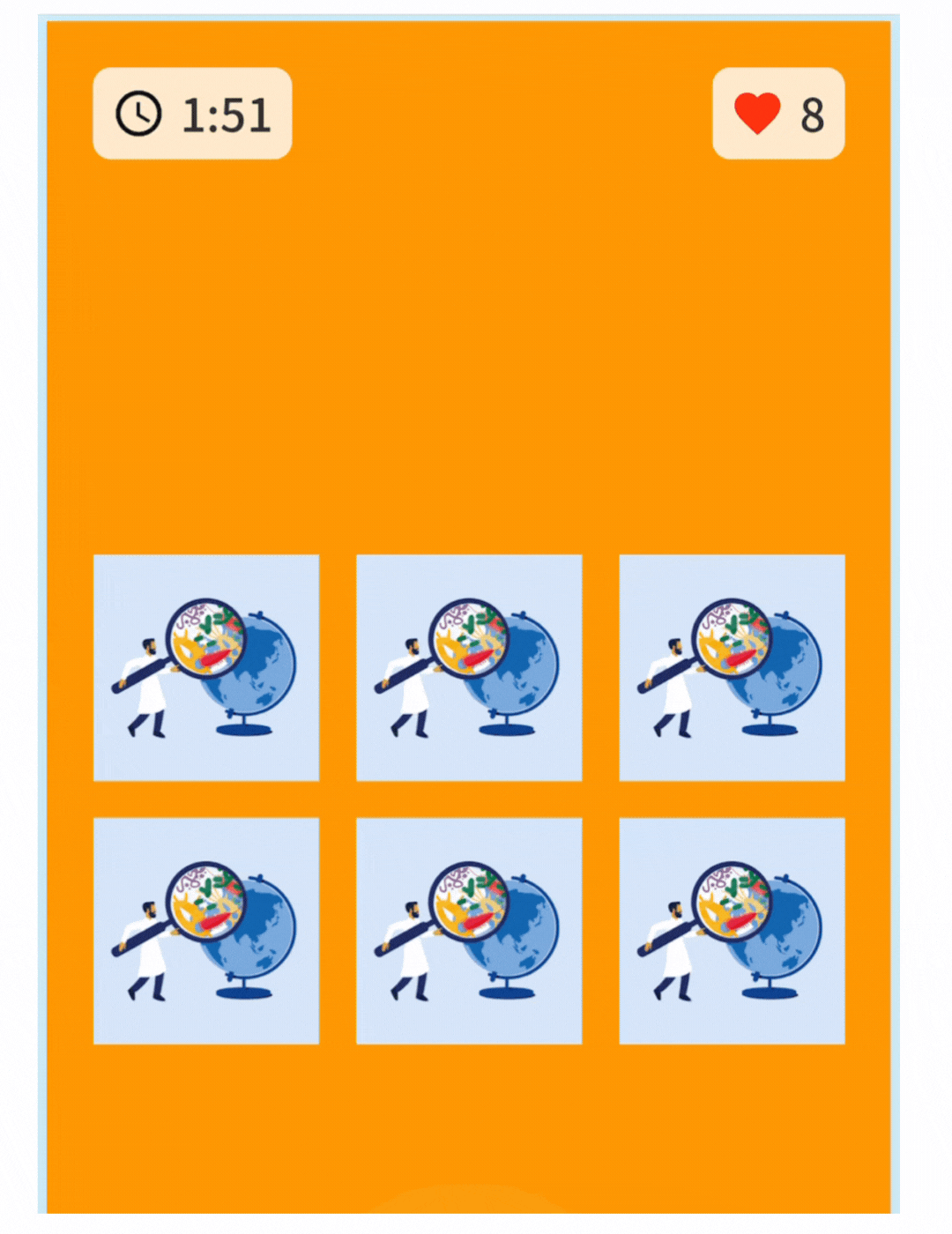Pick the bottom-left scientist globe tile
952x1234 pixels.
pos(206,931)
